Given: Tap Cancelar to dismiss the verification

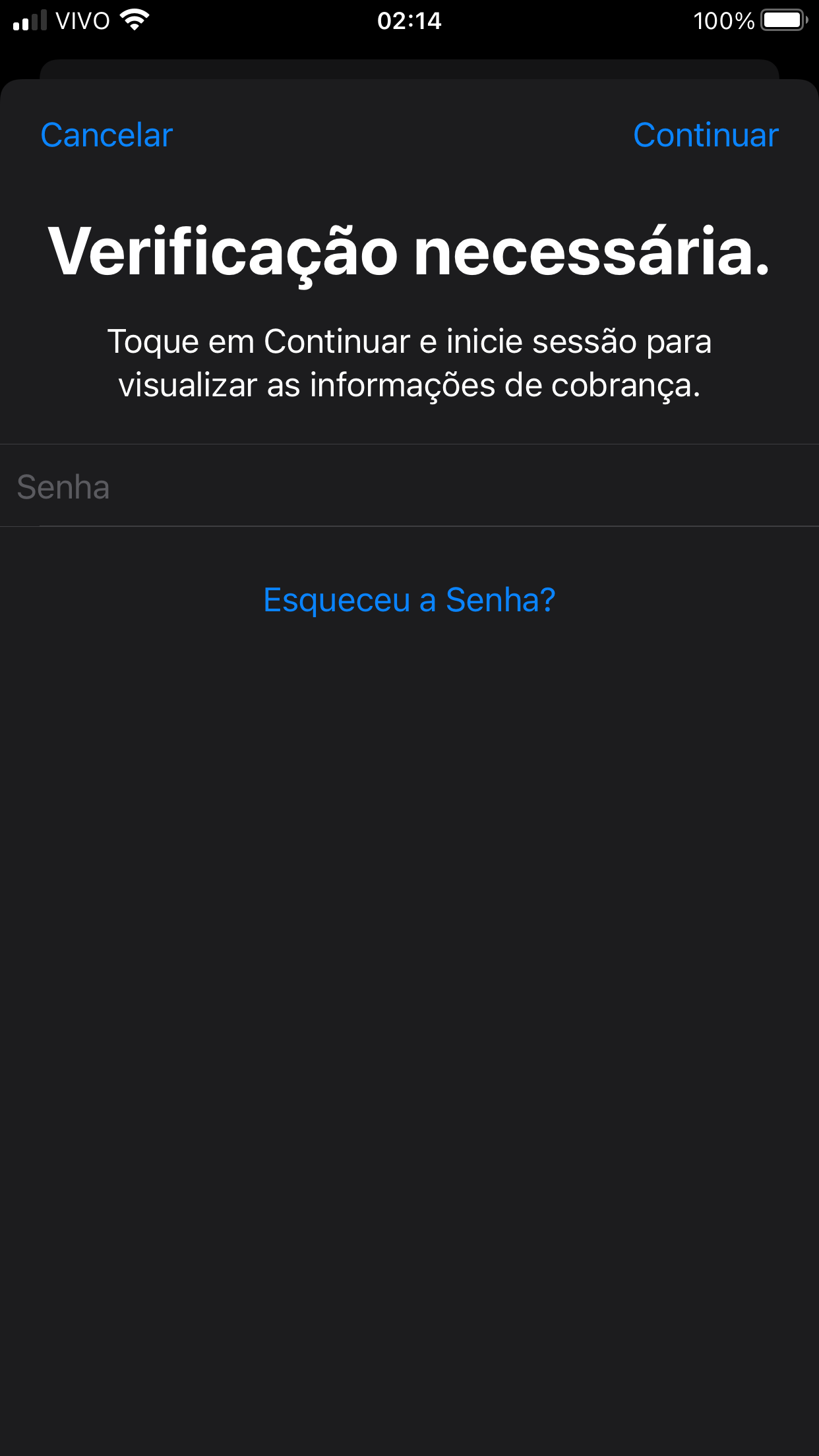Looking at the screenshot, I should tap(106, 135).
